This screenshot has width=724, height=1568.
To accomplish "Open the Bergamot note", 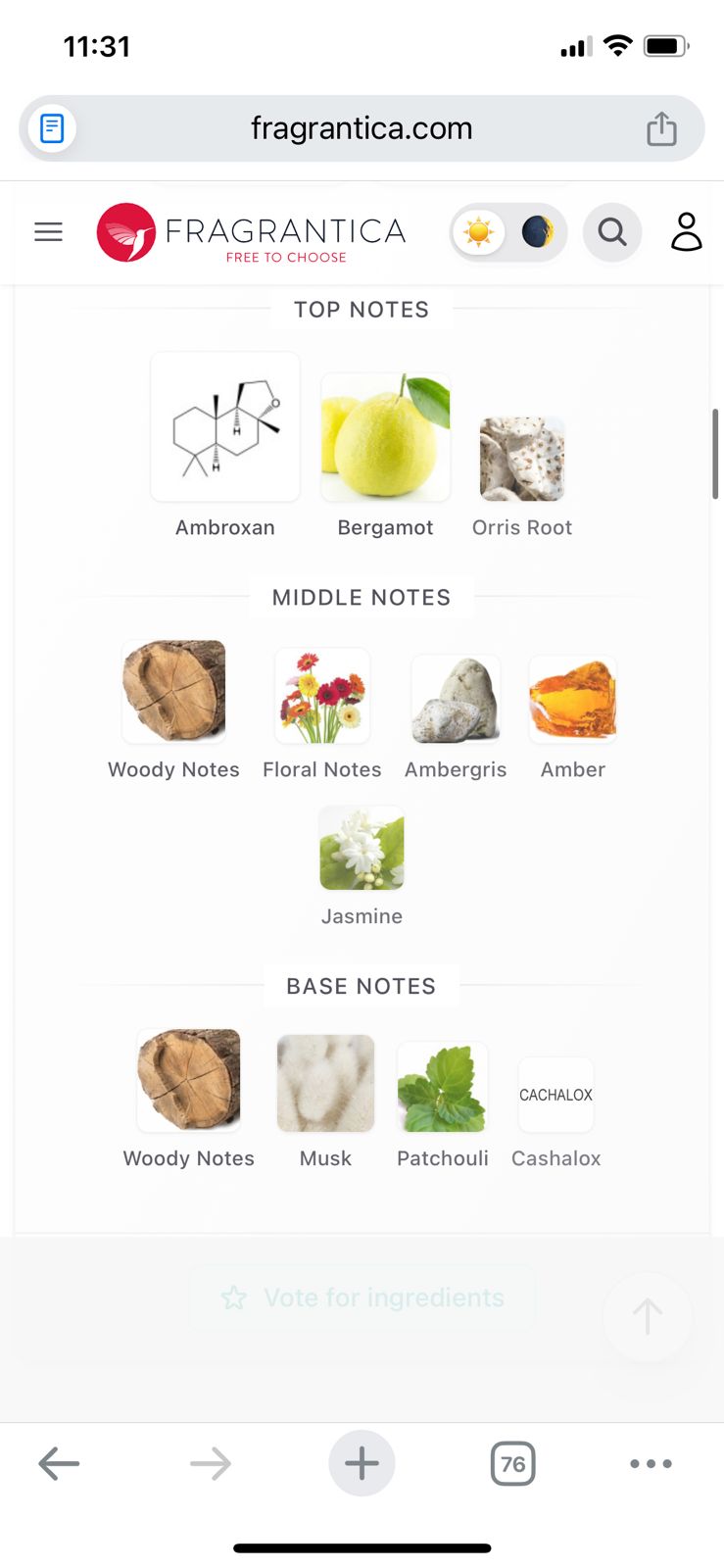I will [385, 438].
